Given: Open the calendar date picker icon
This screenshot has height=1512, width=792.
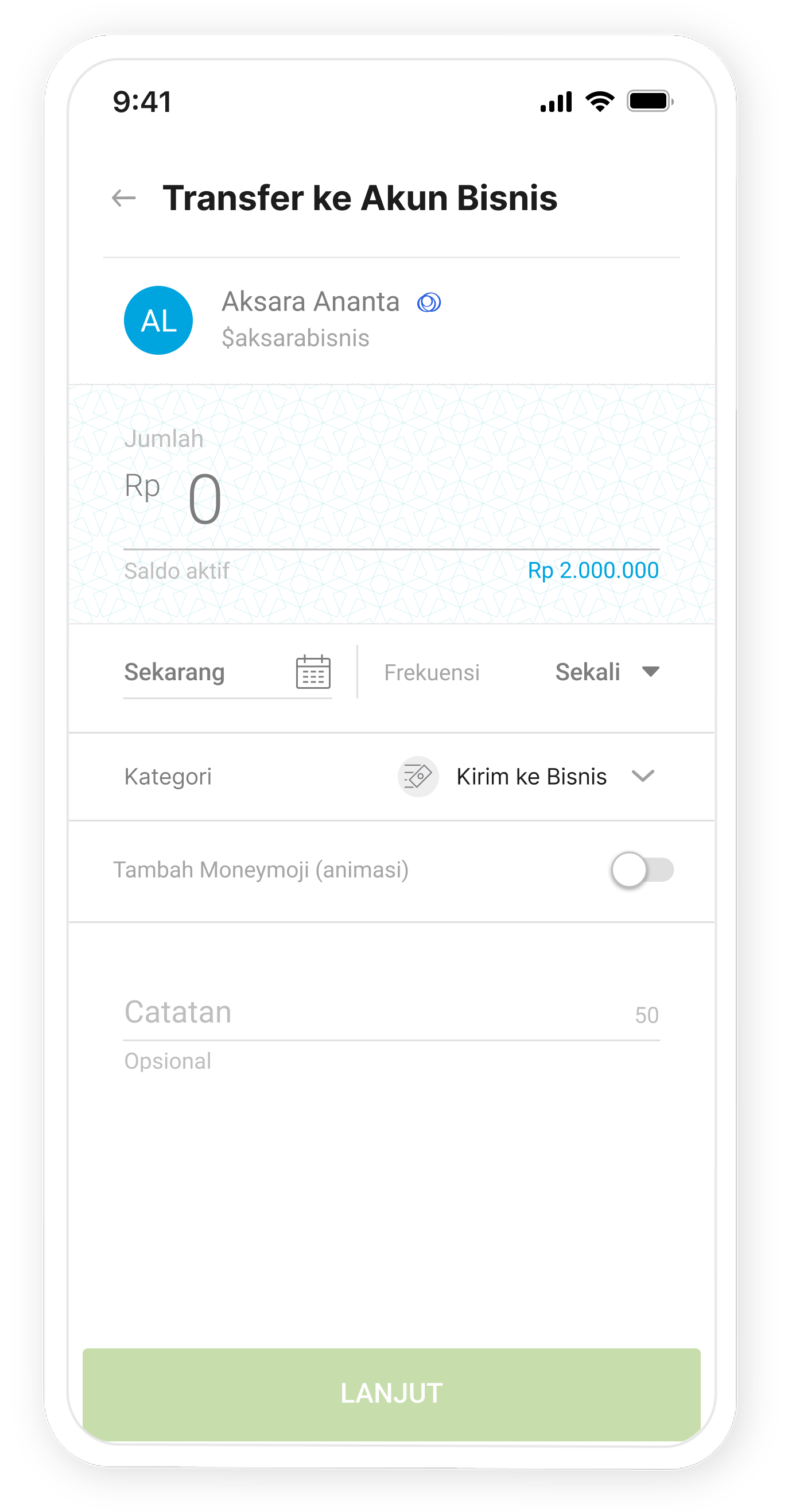Looking at the screenshot, I should click(313, 672).
